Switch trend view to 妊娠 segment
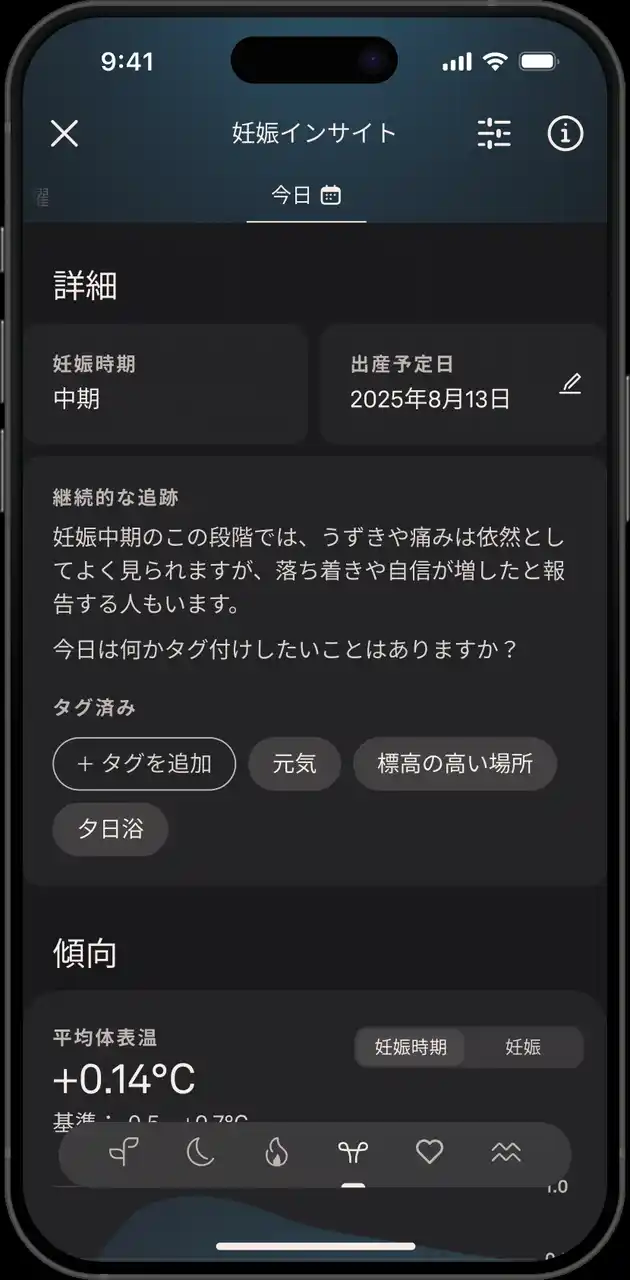Viewport: 630px width, 1280px height. pos(523,1047)
